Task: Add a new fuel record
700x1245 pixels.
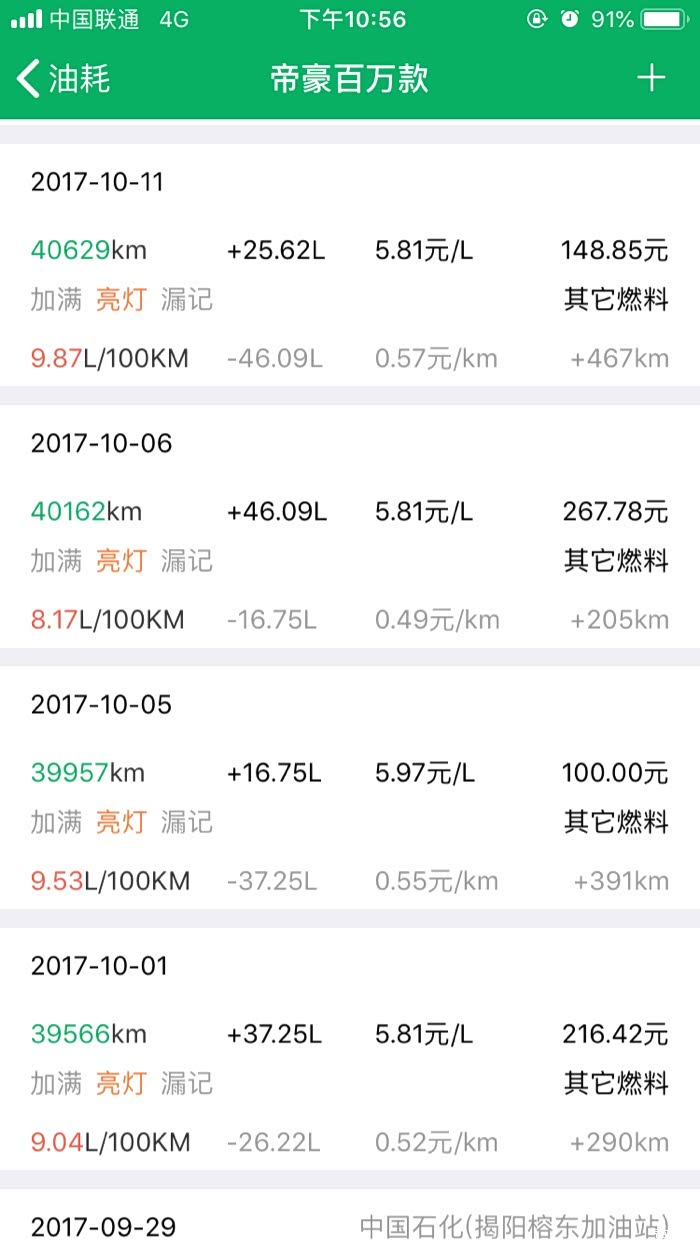Action: (x=651, y=78)
